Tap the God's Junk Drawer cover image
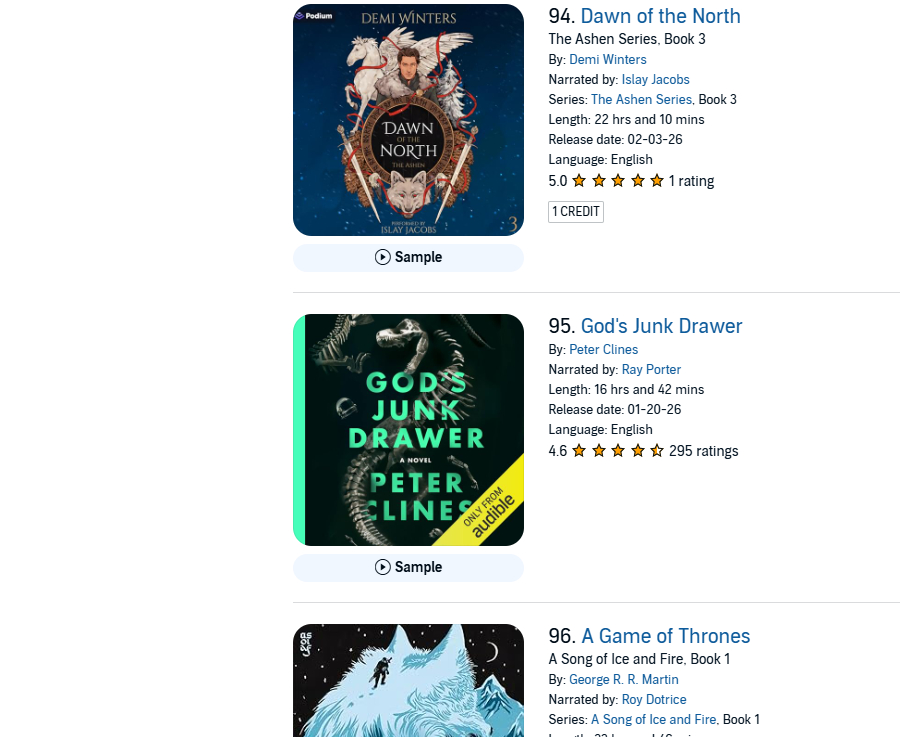The width and height of the screenshot is (900, 737). pyautogui.click(x=408, y=430)
